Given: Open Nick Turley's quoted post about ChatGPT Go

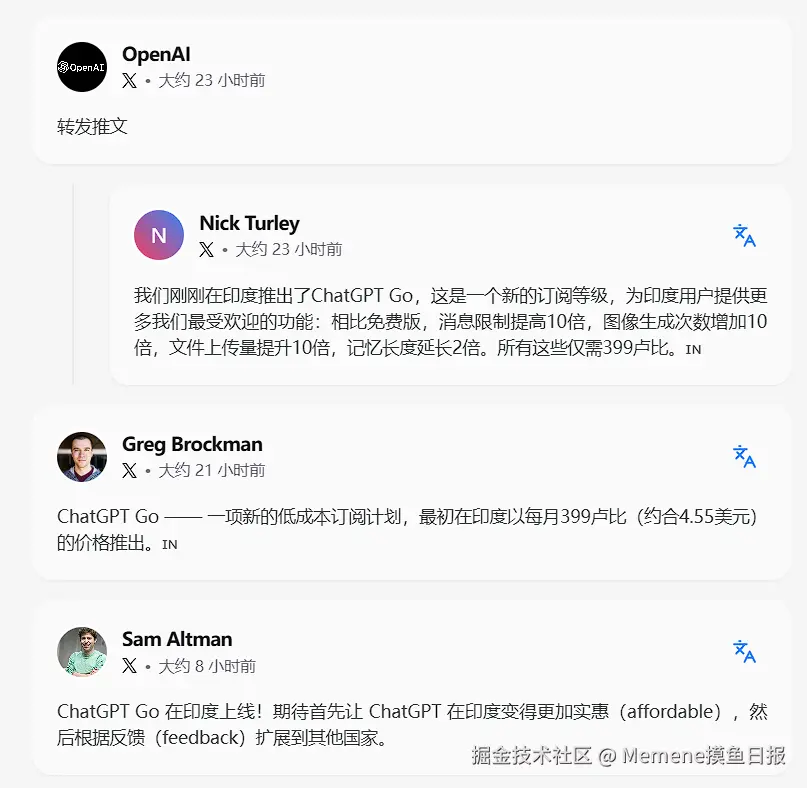Looking at the screenshot, I should (450, 322).
